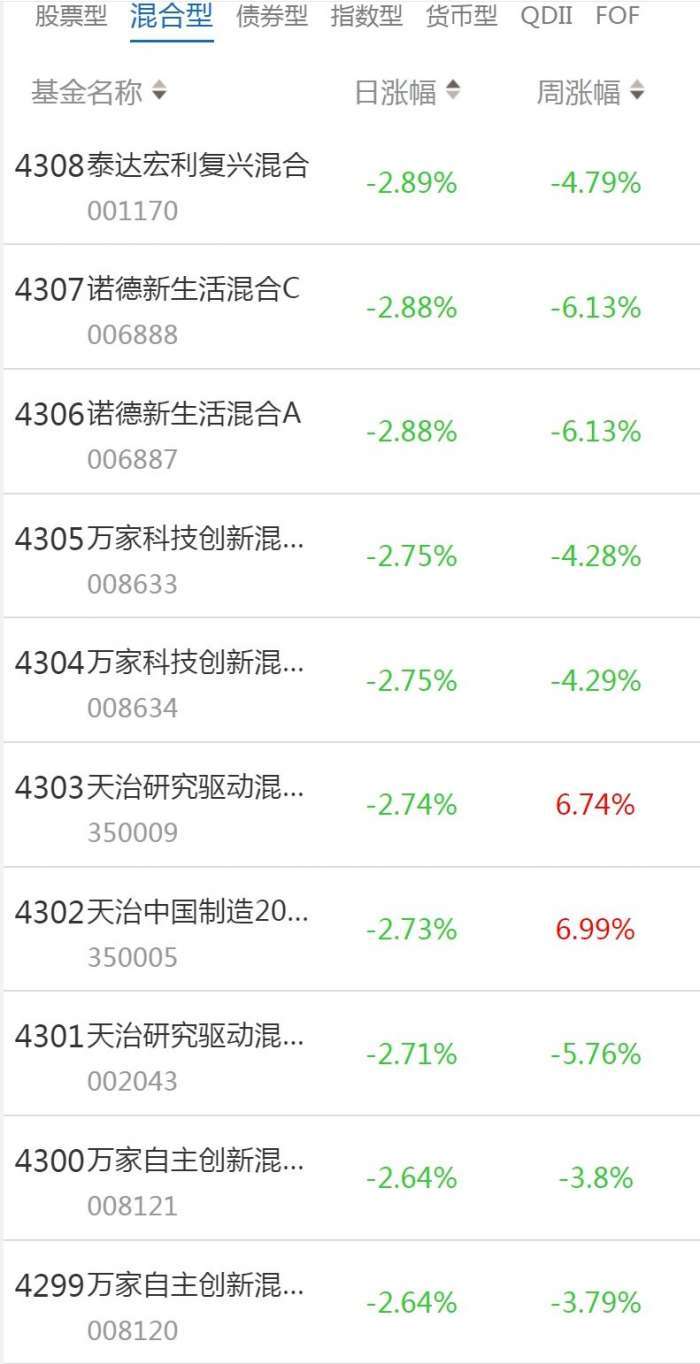Select the QDII fund tab
Screen dimensions: 700x1364
tap(547, 16)
